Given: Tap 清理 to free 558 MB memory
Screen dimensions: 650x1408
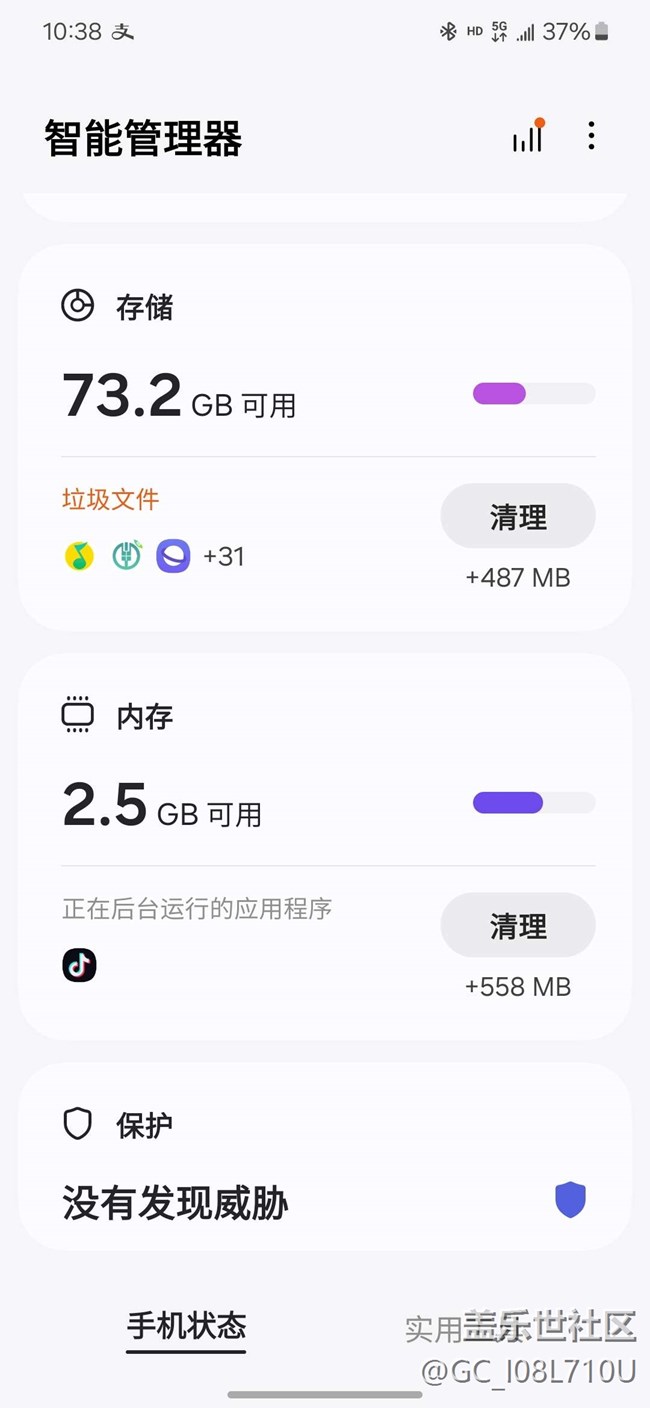Looking at the screenshot, I should pyautogui.click(x=518, y=926).
